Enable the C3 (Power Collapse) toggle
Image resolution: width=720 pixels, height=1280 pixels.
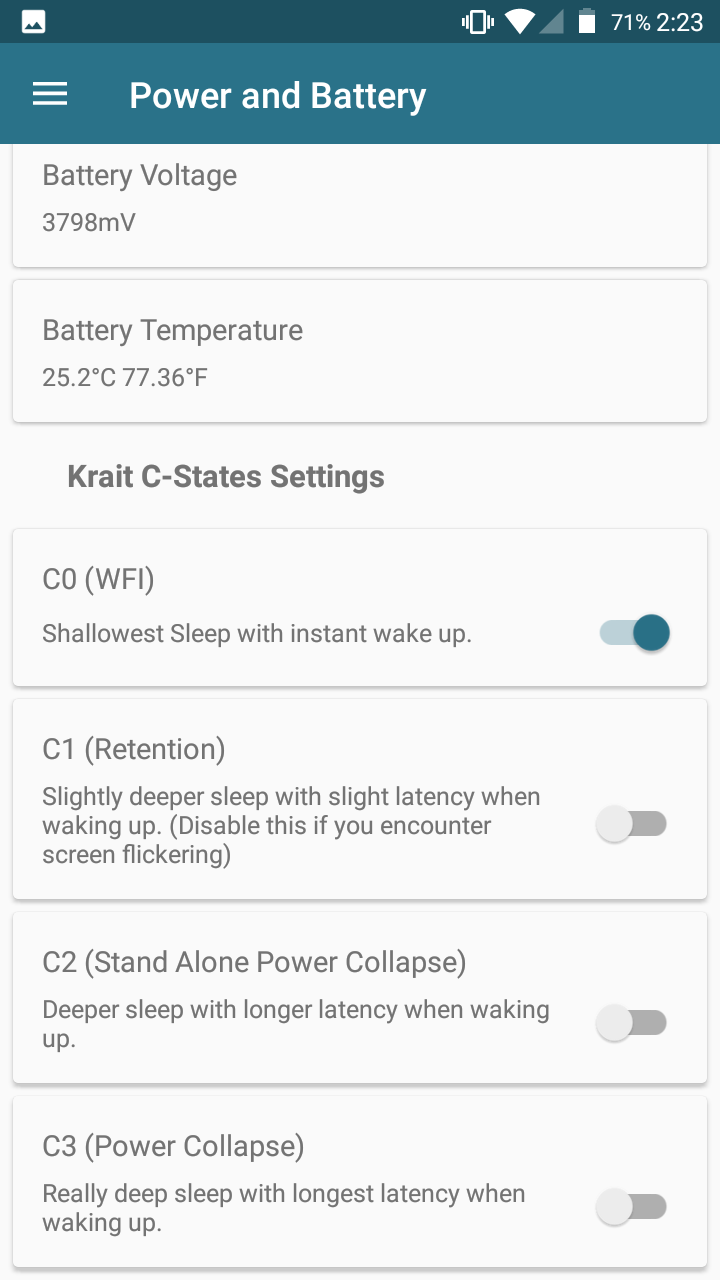(x=631, y=1207)
